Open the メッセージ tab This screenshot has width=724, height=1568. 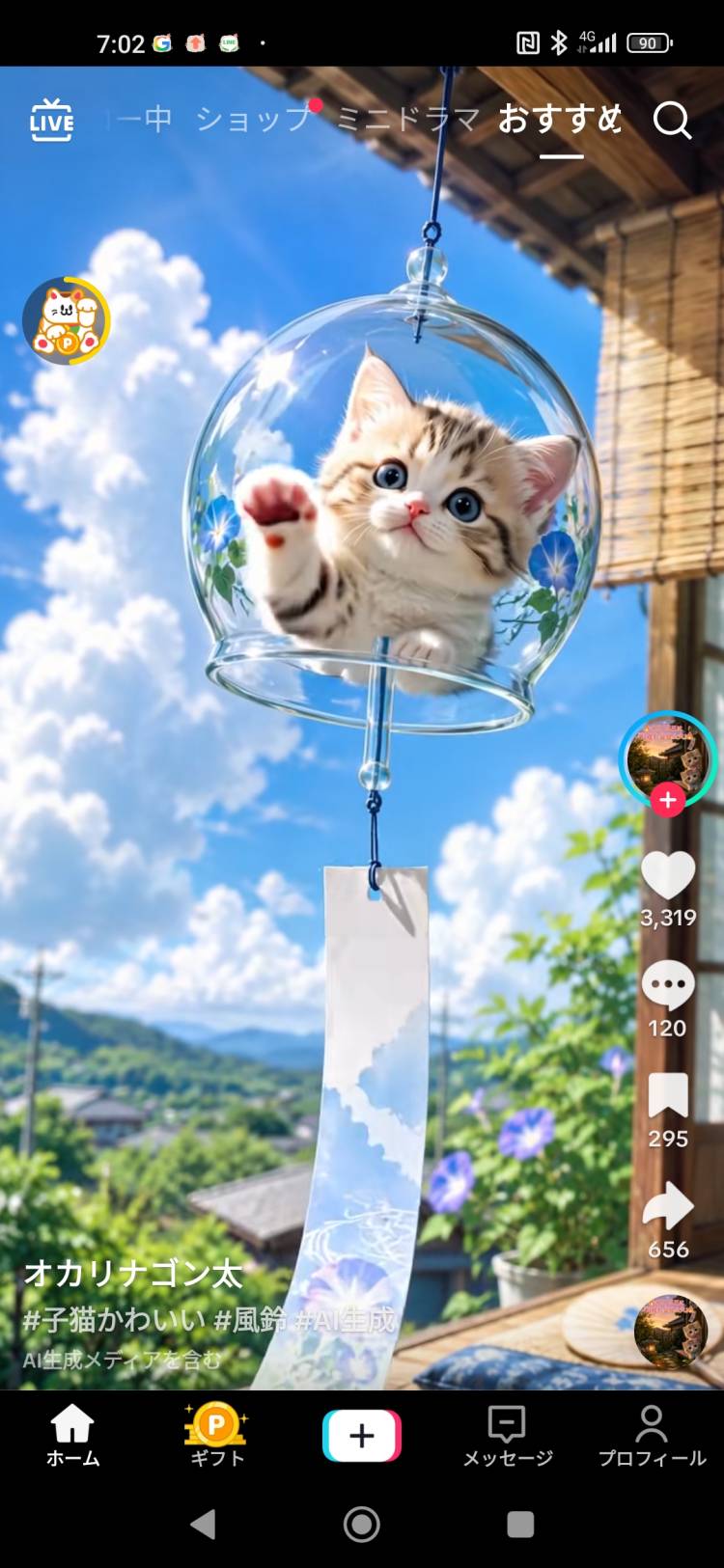click(x=507, y=1435)
